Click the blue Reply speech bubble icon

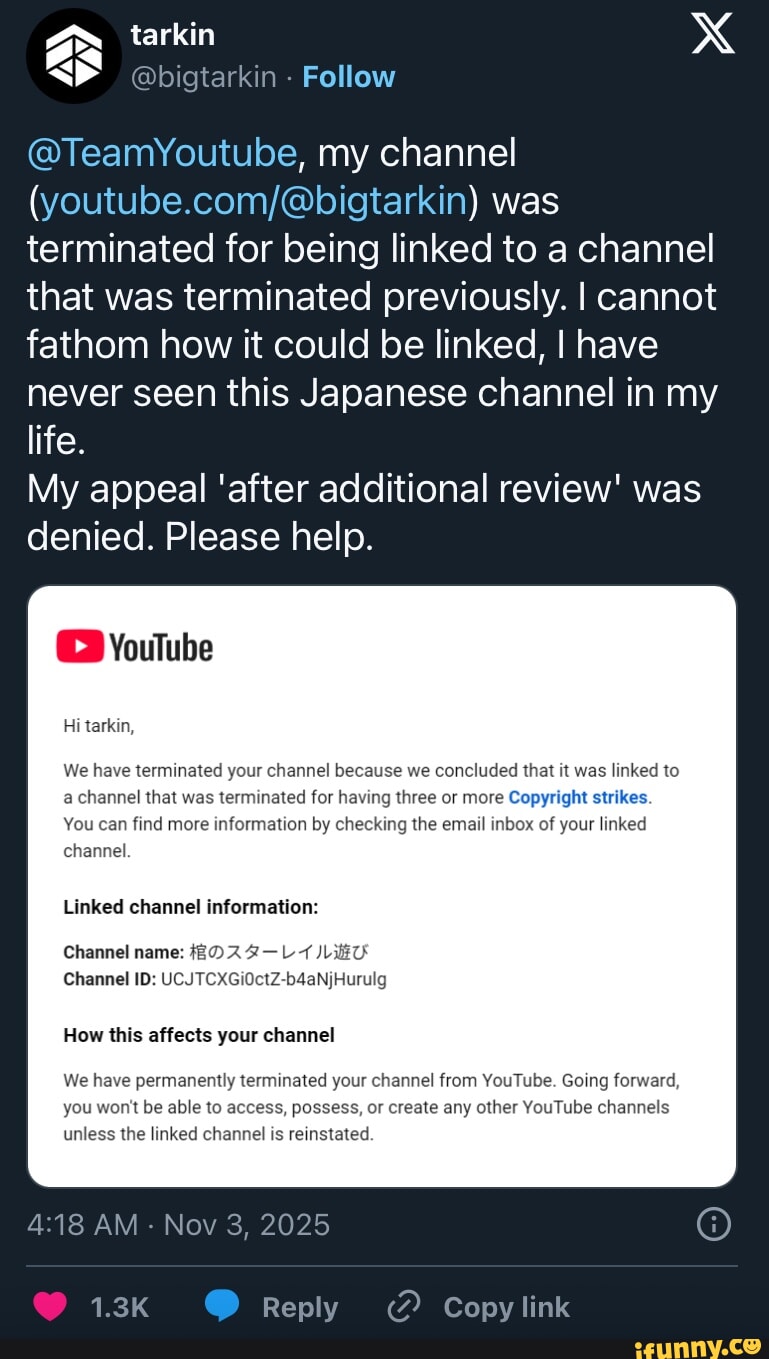tap(222, 1306)
